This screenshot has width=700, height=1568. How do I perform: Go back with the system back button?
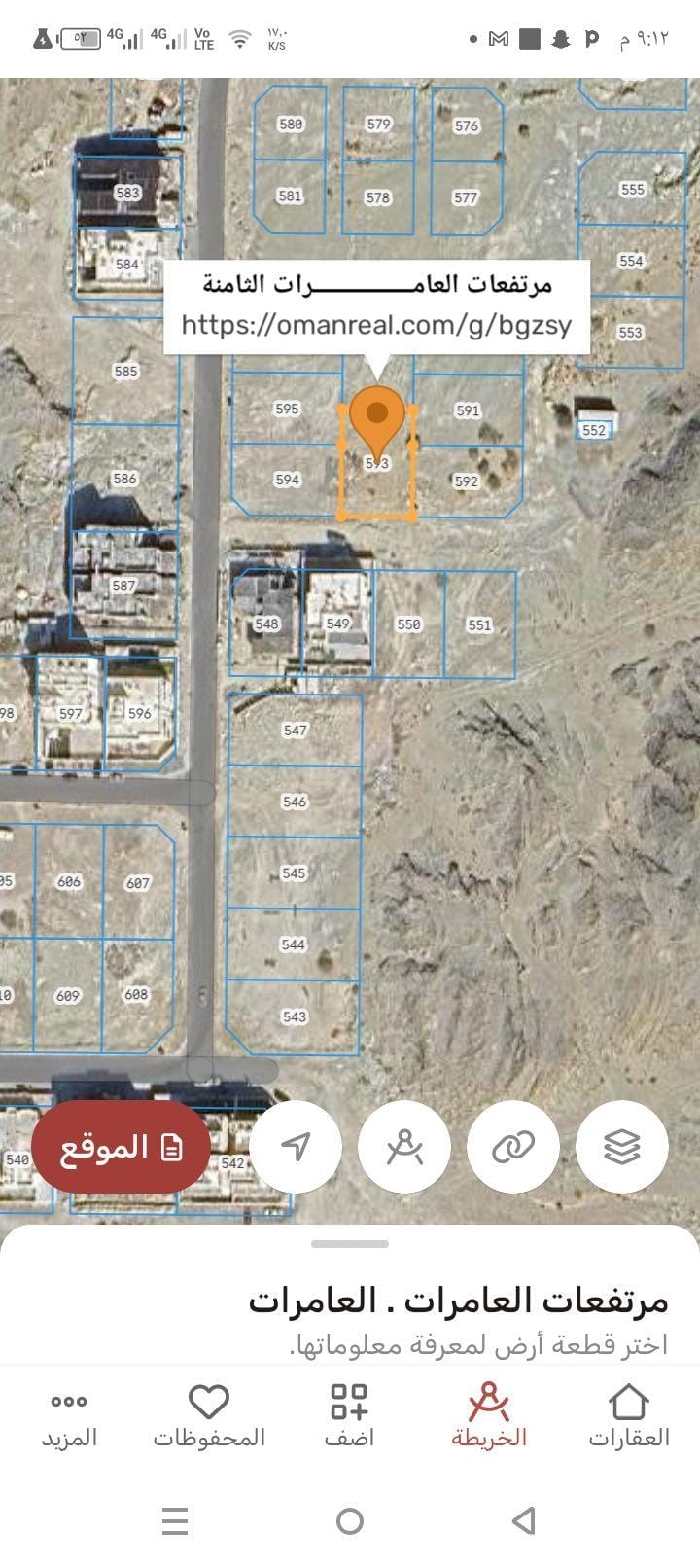(x=524, y=1520)
